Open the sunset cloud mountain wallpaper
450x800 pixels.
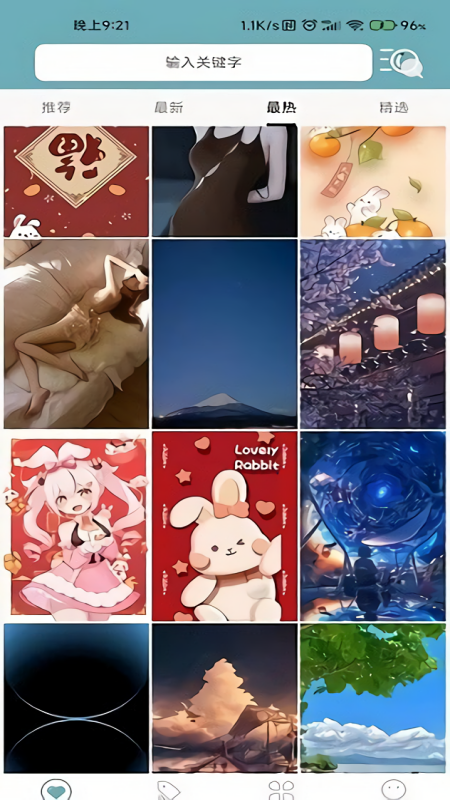pos(224,698)
